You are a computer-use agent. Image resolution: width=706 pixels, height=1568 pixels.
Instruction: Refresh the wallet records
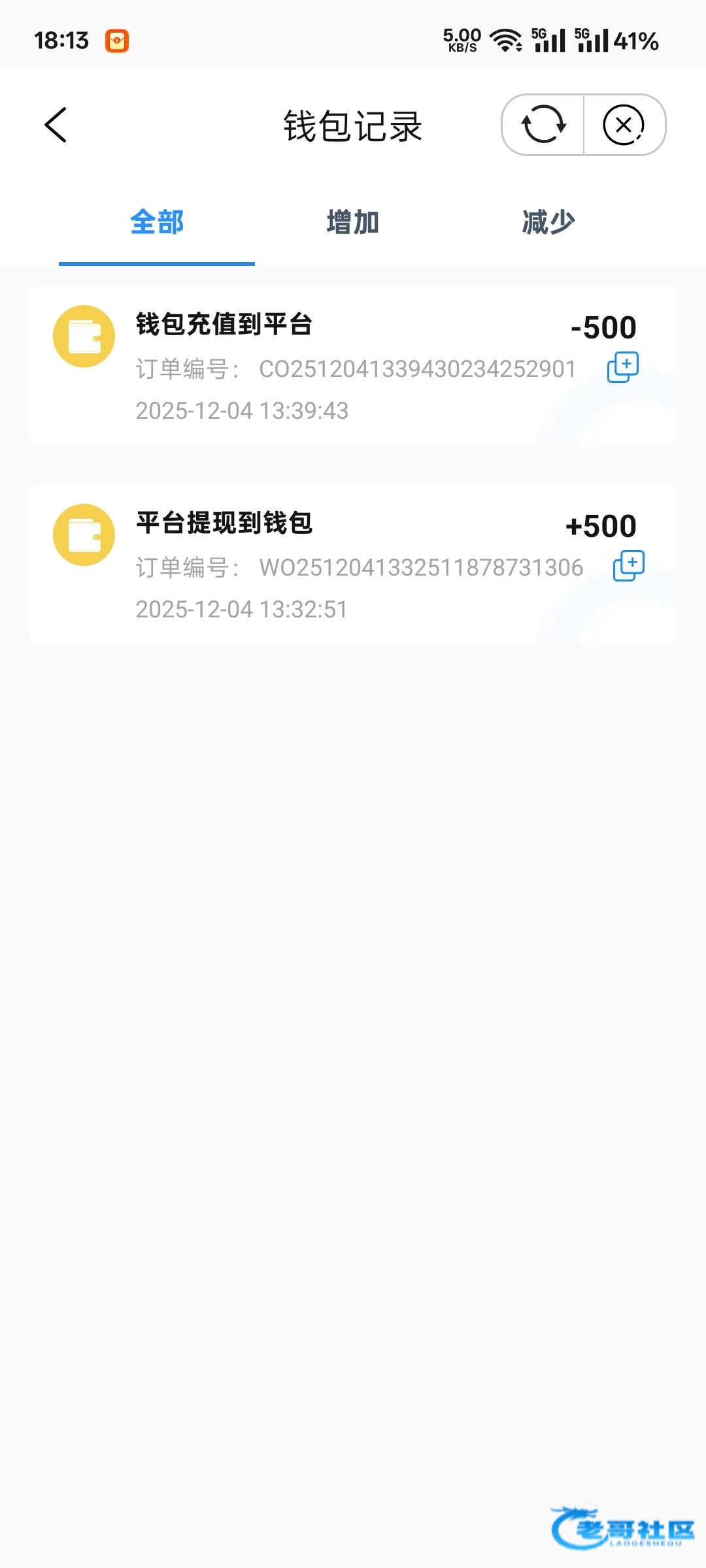(x=543, y=125)
